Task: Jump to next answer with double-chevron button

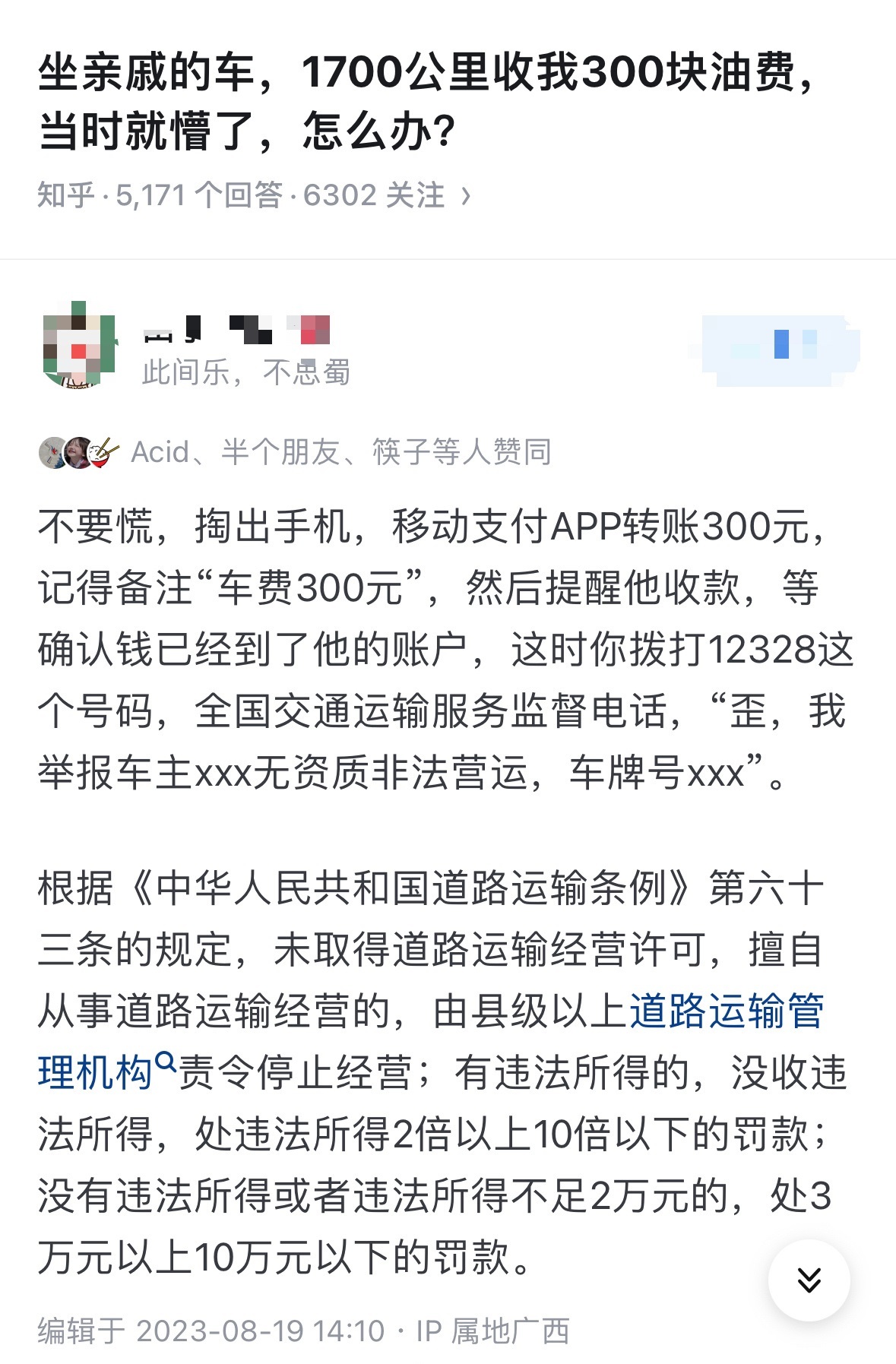Action: pos(809,1280)
